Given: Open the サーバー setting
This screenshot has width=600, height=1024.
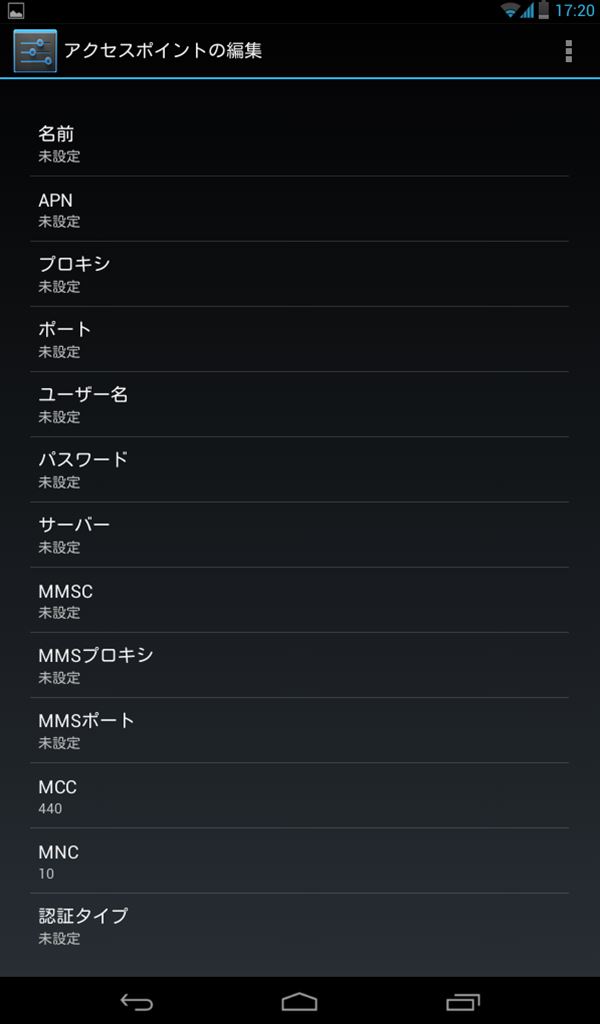Looking at the screenshot, I should point(299,536).
